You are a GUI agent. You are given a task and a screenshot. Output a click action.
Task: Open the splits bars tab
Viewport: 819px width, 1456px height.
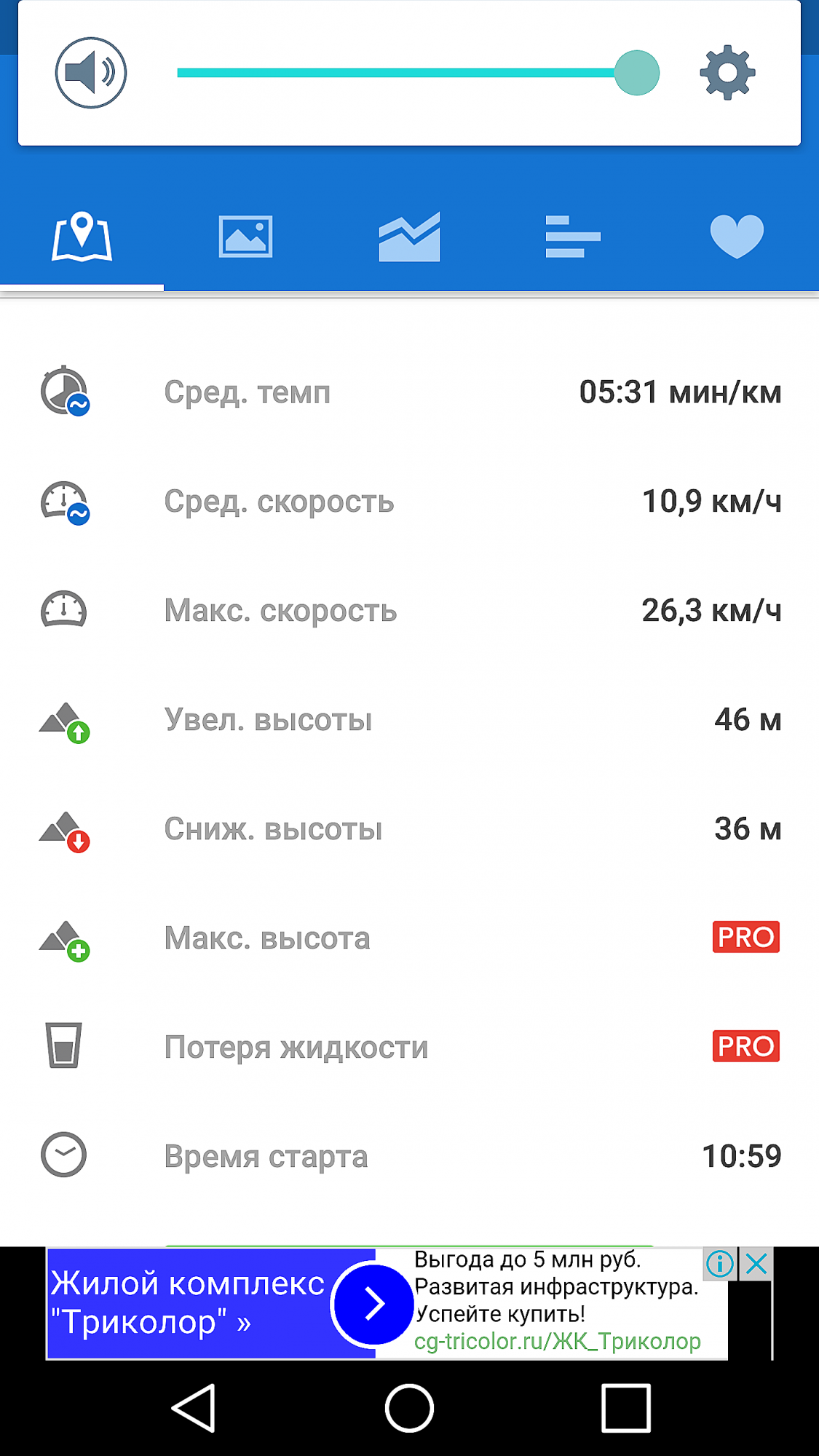coord(573,237)
